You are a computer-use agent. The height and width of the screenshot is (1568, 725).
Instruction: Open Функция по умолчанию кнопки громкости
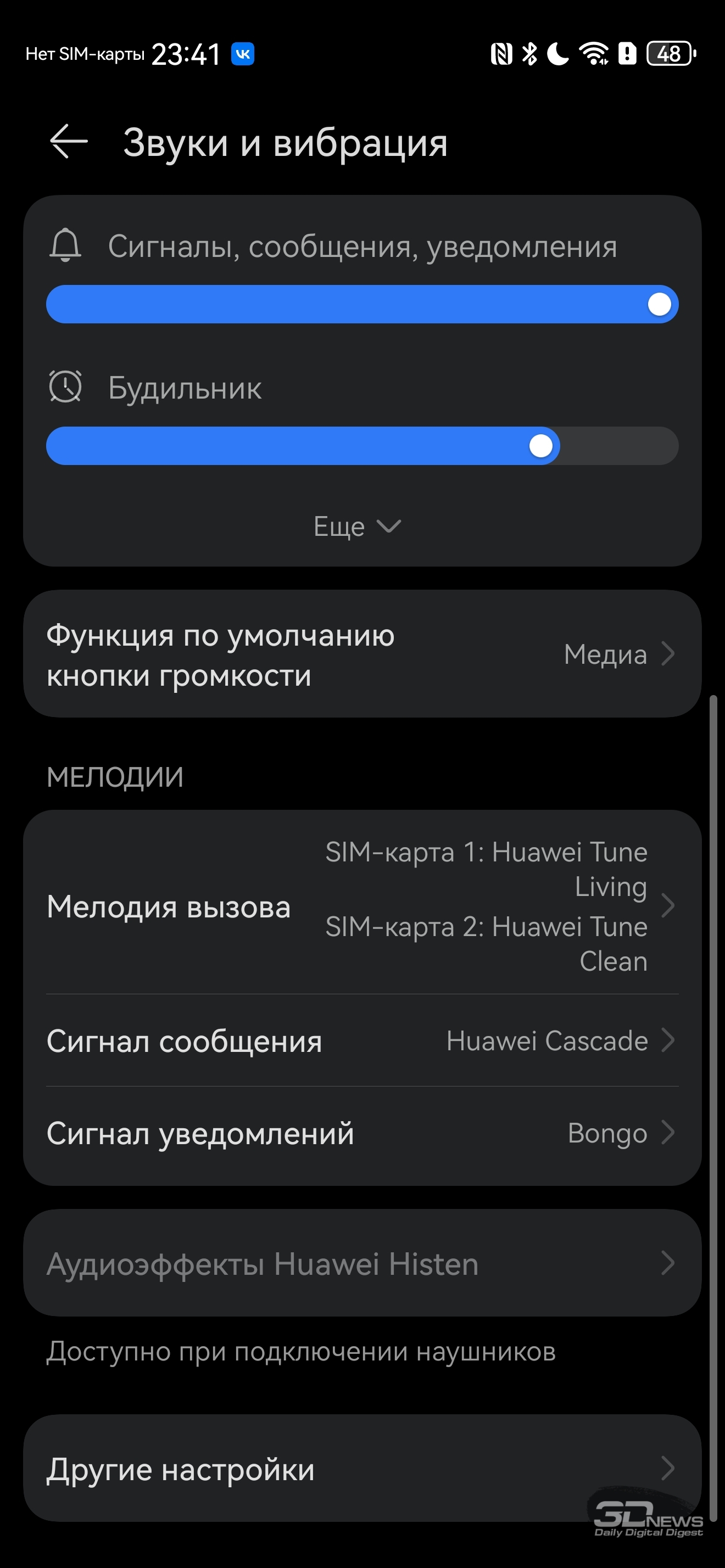pos(362,654)
